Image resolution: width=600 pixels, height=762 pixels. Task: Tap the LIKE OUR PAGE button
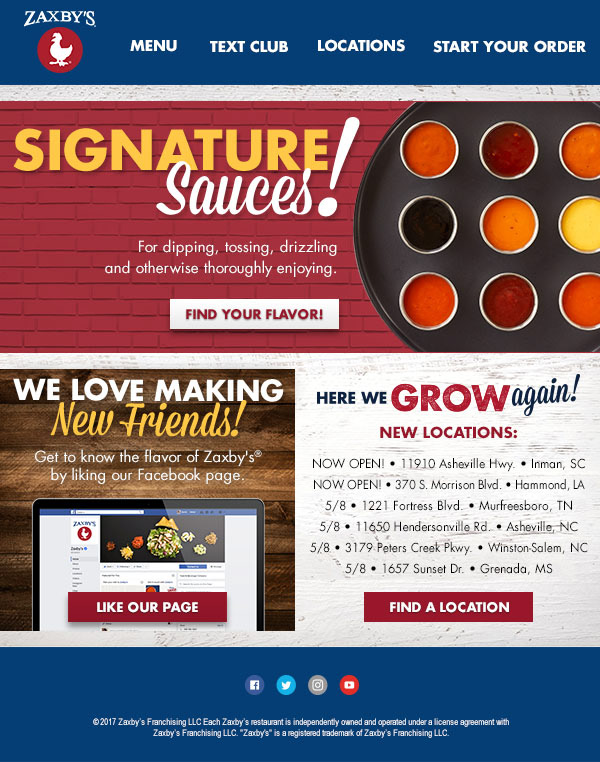tap(147, 607)
